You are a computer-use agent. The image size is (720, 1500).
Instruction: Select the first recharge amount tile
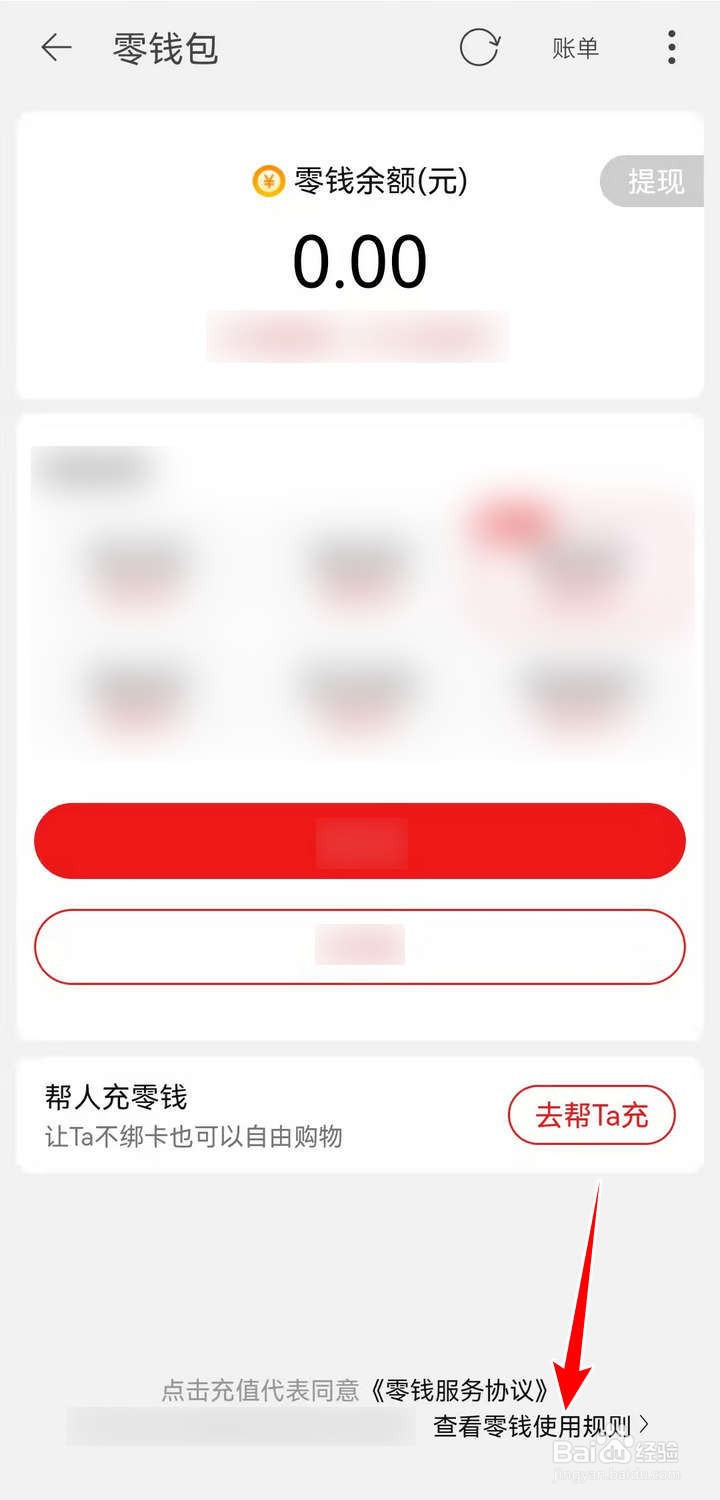point(140,565)
